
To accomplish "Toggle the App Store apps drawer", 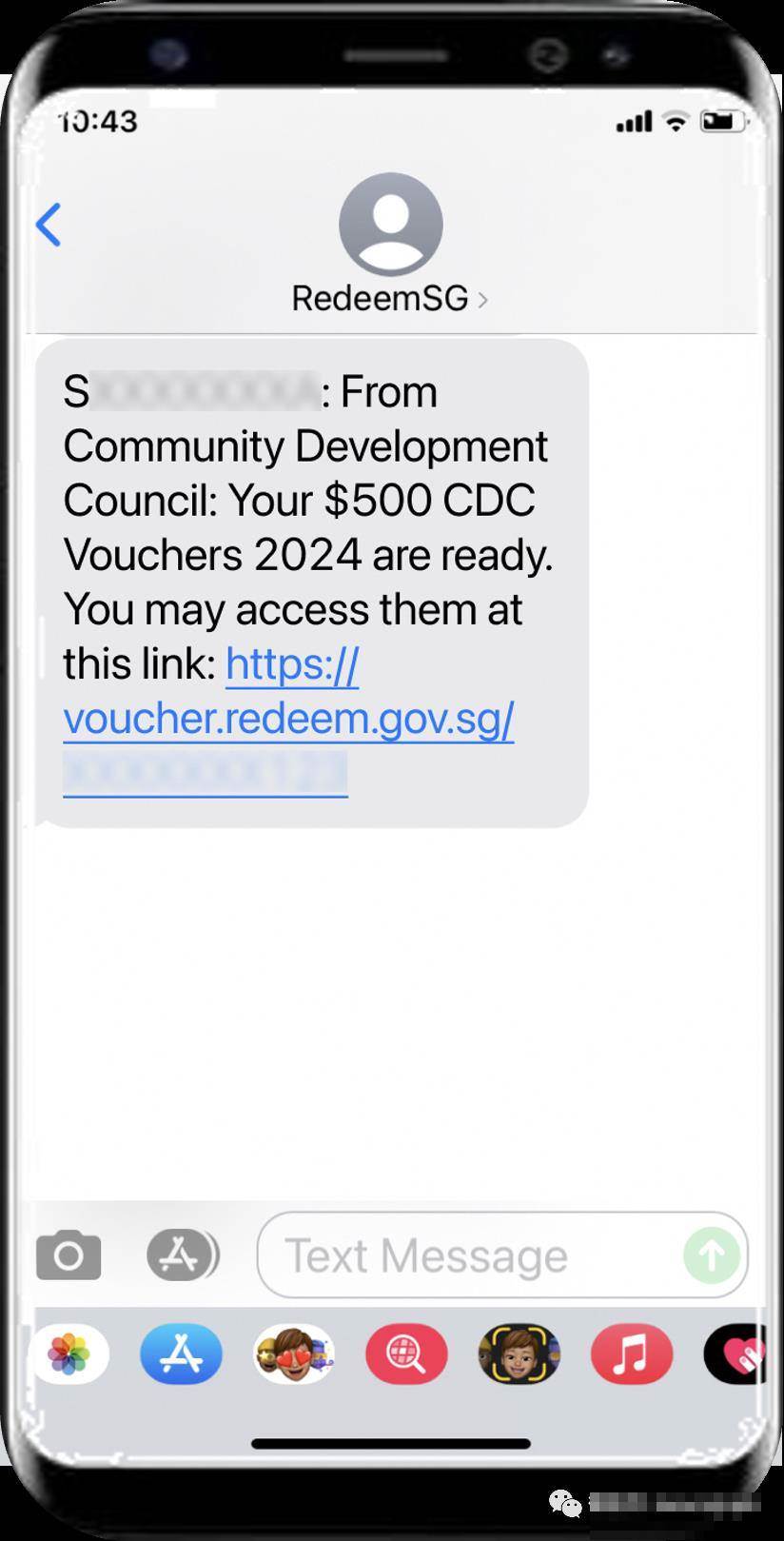I will pyautogui.click(x=182, y=1255).
